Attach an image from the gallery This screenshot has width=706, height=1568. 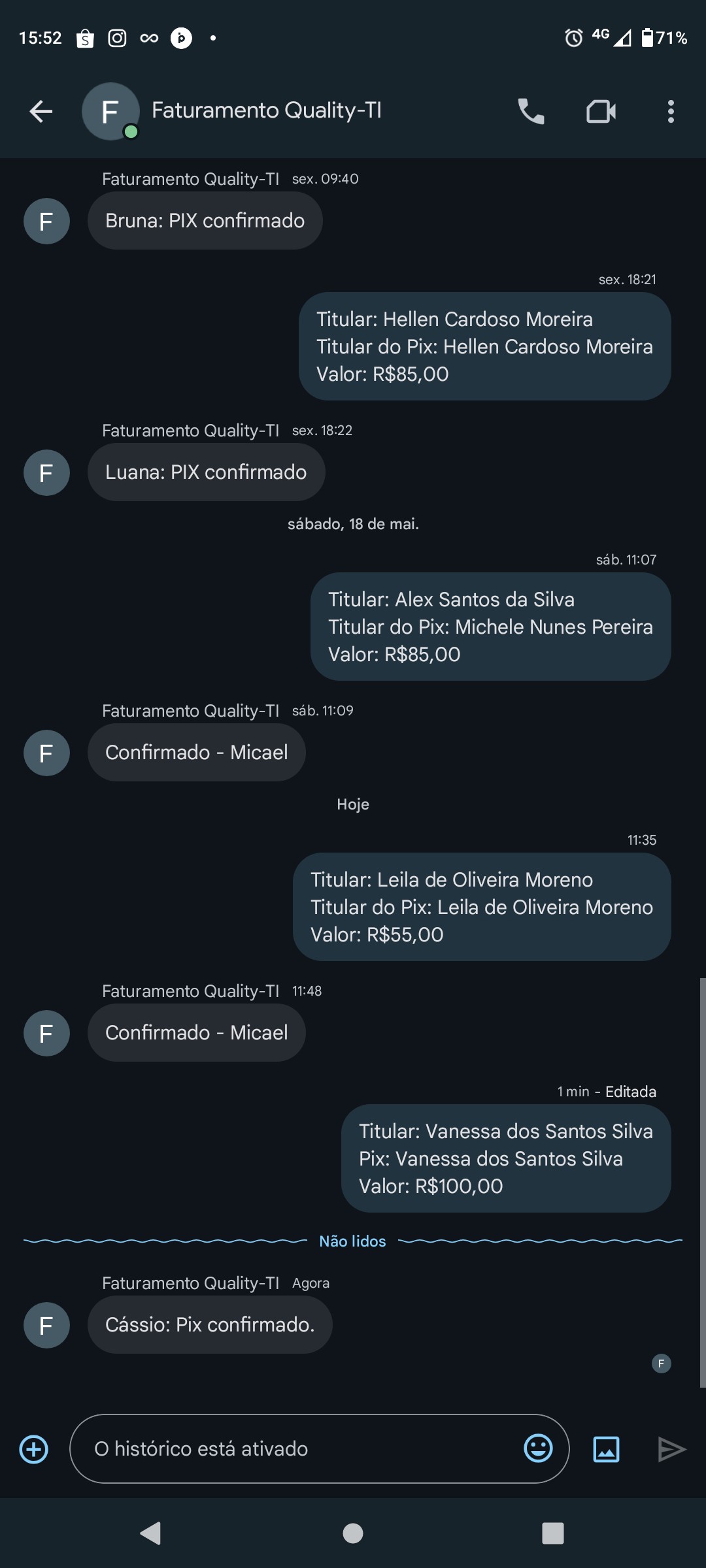tap(606, 1449)
